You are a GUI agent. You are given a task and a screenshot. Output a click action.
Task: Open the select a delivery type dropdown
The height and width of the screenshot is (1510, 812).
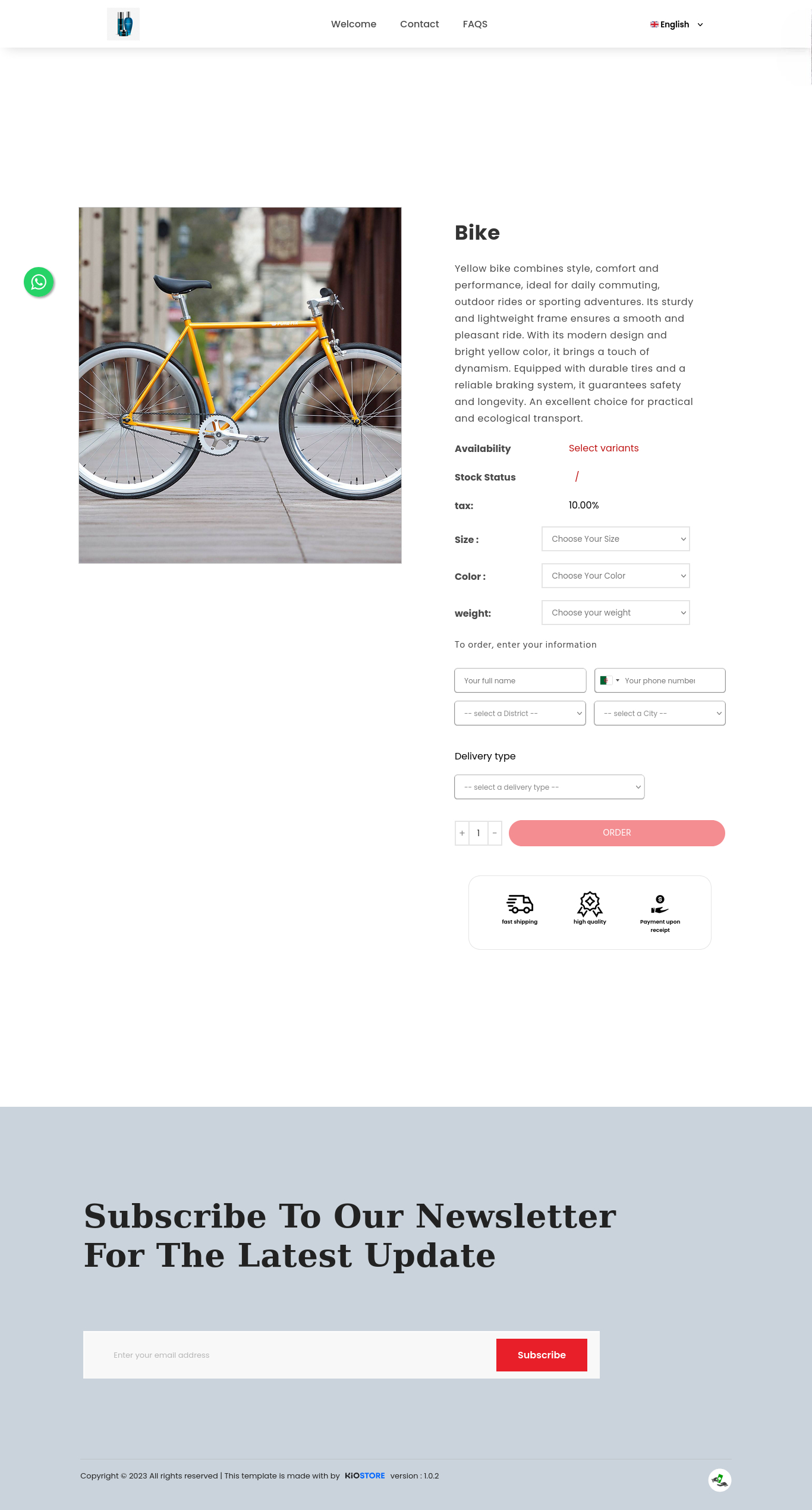pyautogui.click(x=549, y=787)
